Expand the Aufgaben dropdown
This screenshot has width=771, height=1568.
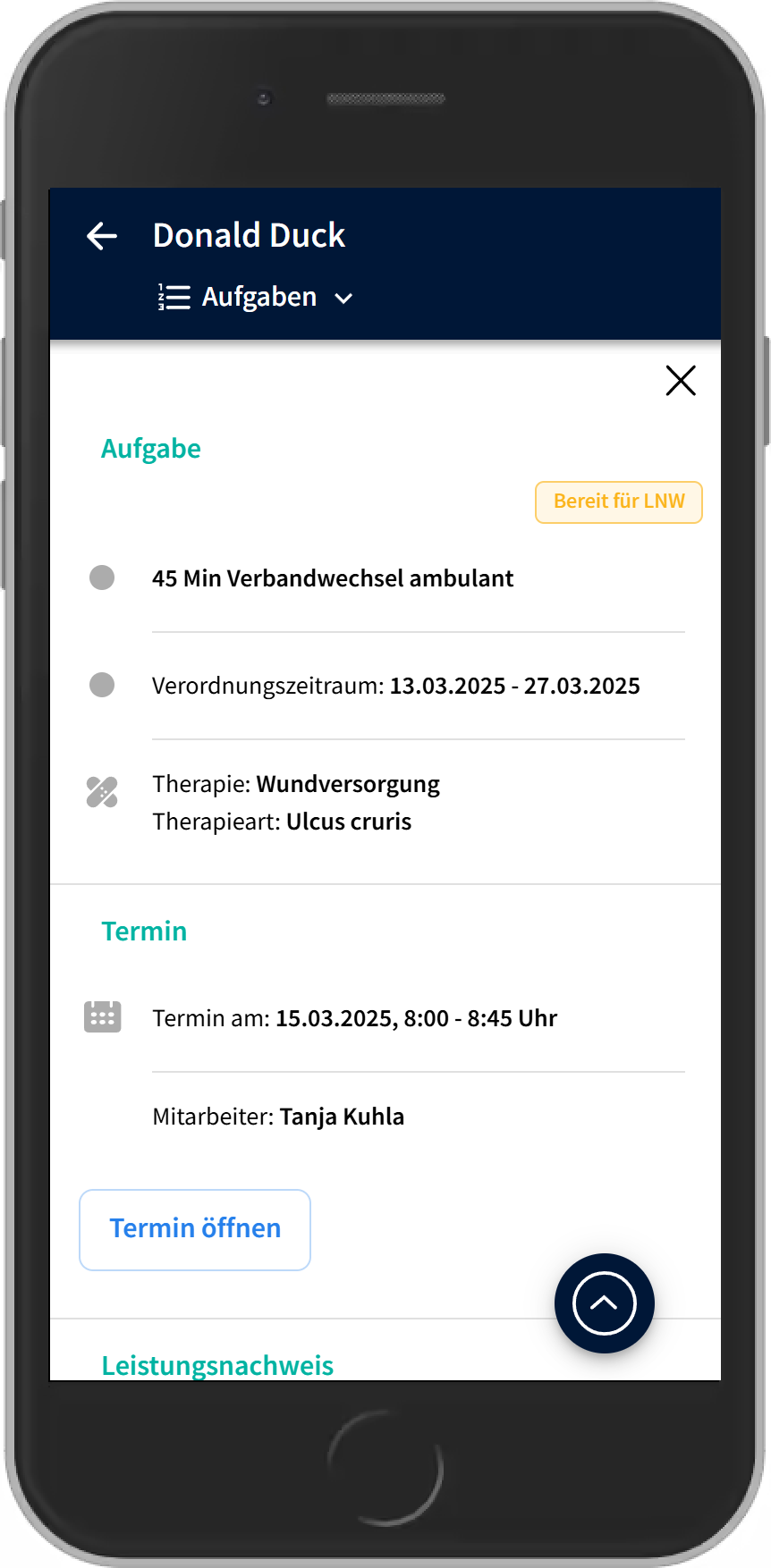point(257,297)
